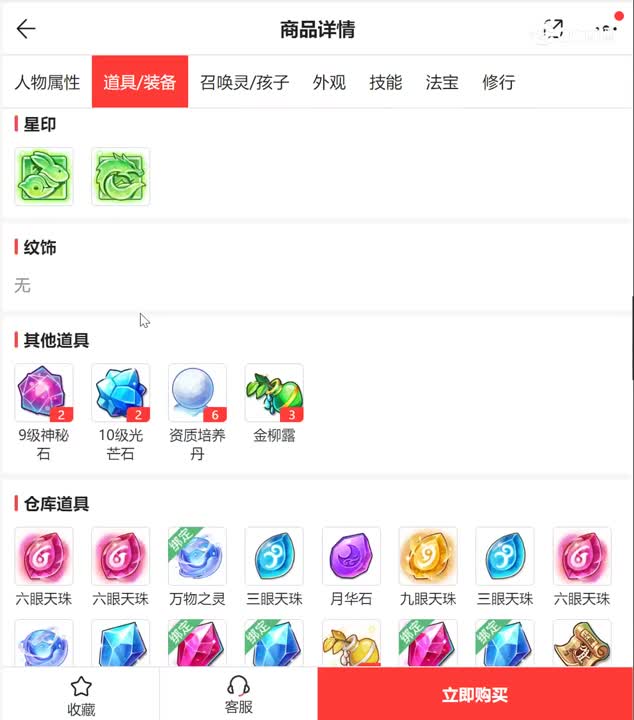Open the 资质培养丹 item
Viewport: 634px width, 720px height.
(197, 393)
